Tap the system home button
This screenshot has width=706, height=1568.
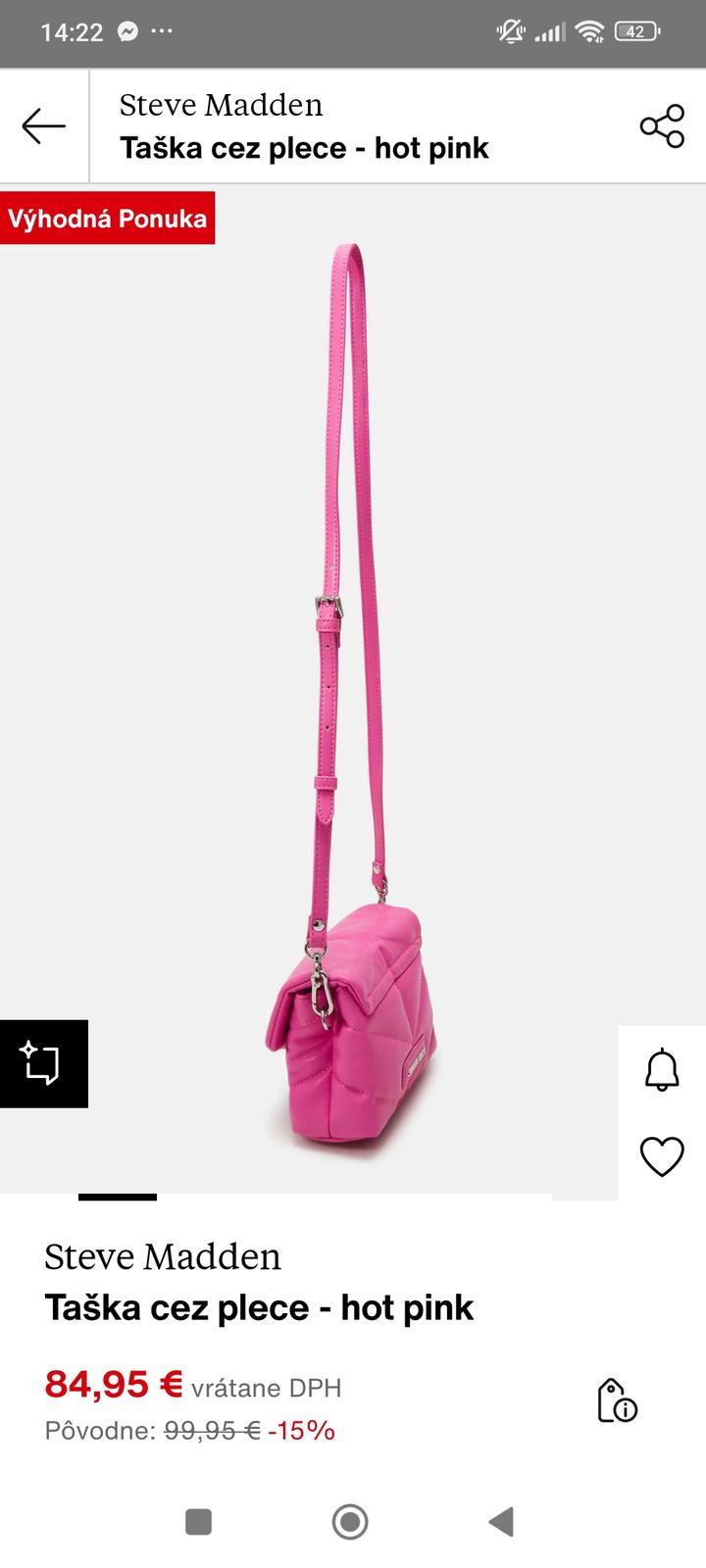point(350,1522)
